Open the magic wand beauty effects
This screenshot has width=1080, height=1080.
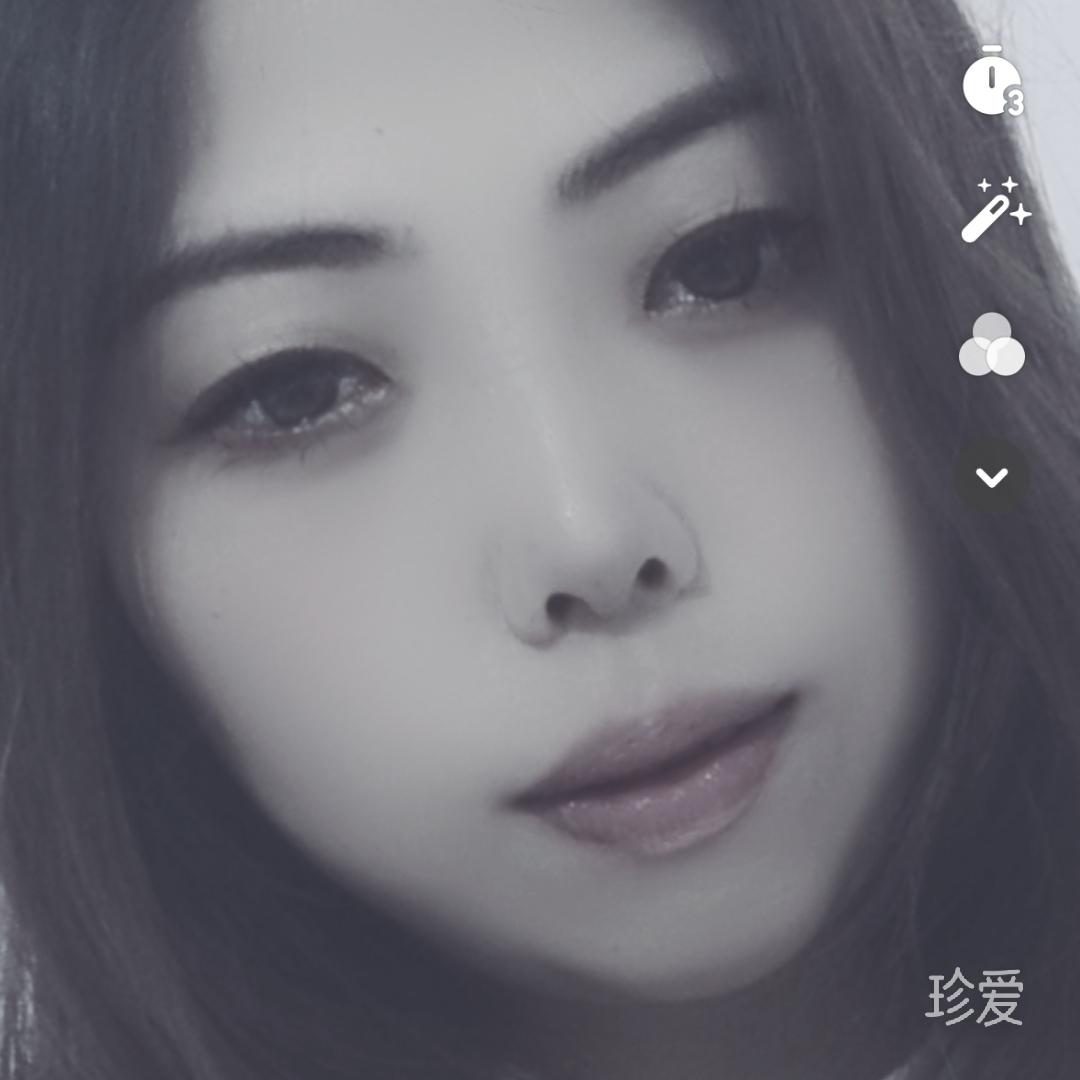(x=994, y=210)
